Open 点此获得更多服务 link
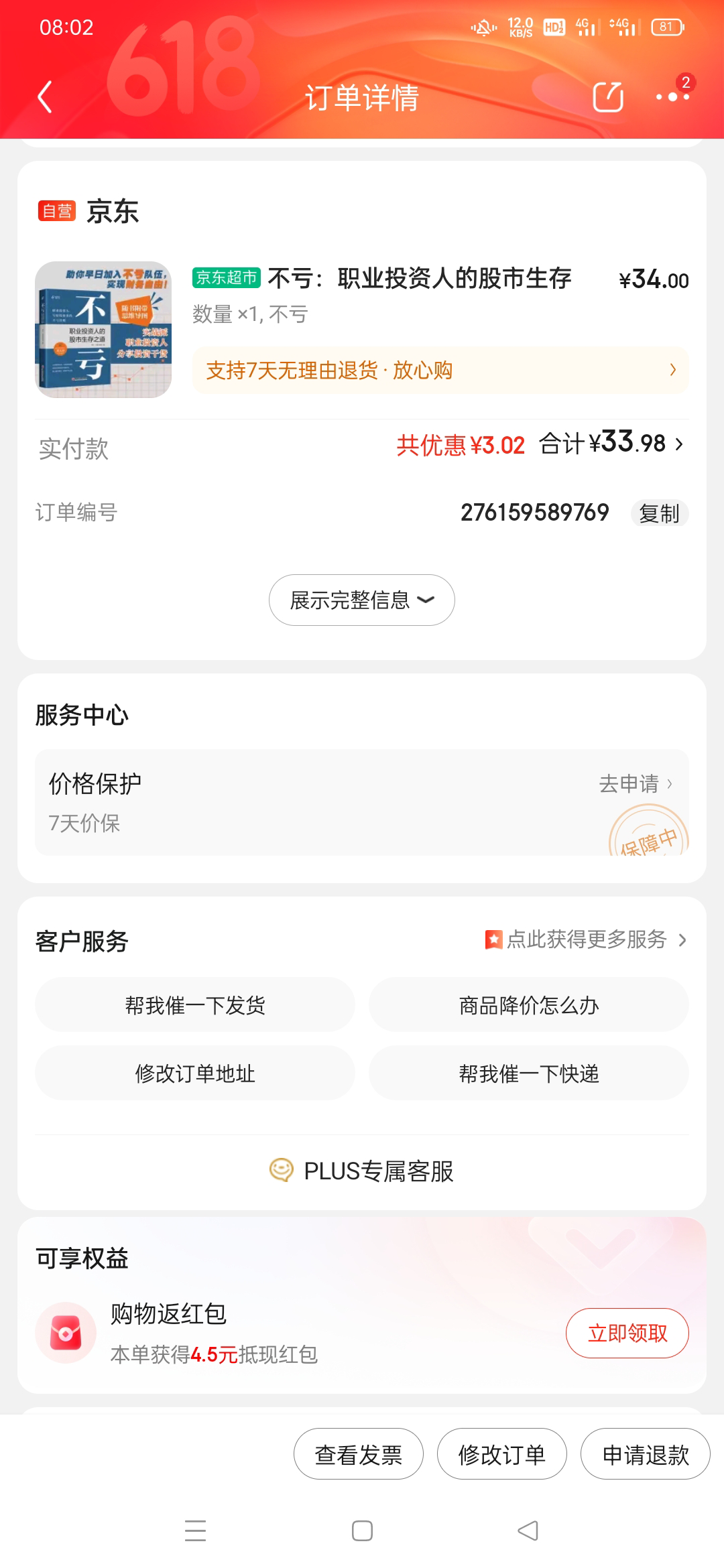The image size is (724, 1568). point(586,939)
